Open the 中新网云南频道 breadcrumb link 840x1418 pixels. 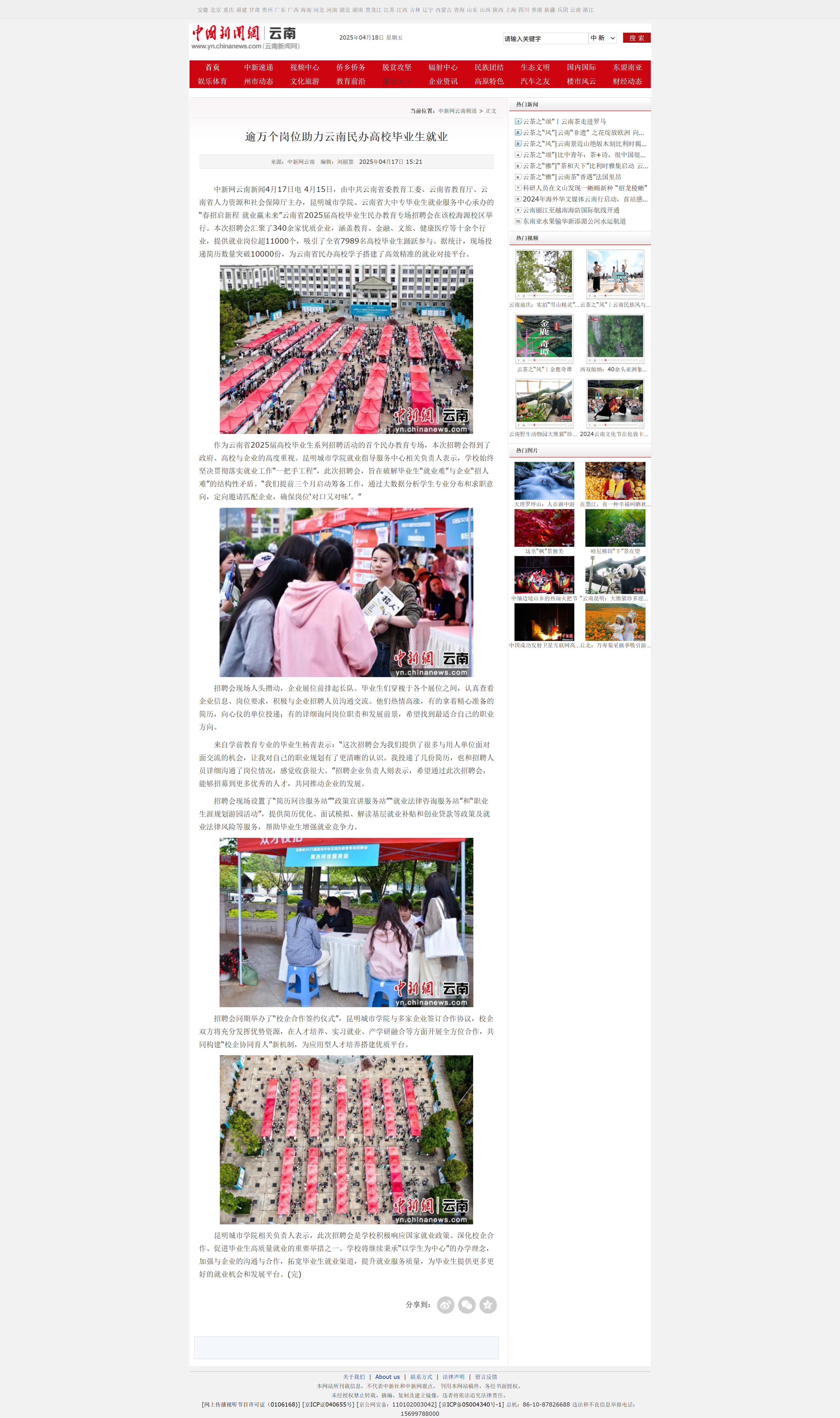tap(457, 111)
